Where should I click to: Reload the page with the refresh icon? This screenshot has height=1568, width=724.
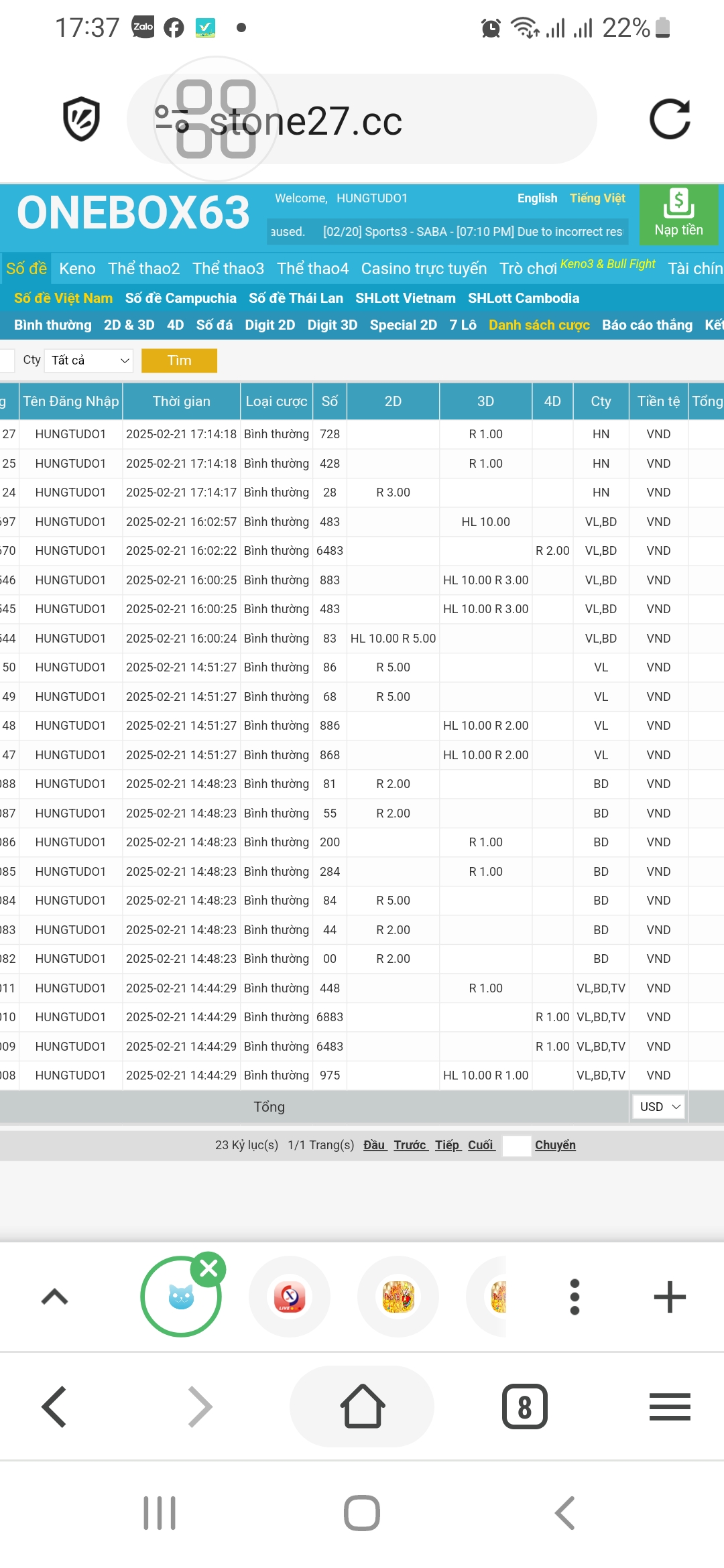coord(670,119)
